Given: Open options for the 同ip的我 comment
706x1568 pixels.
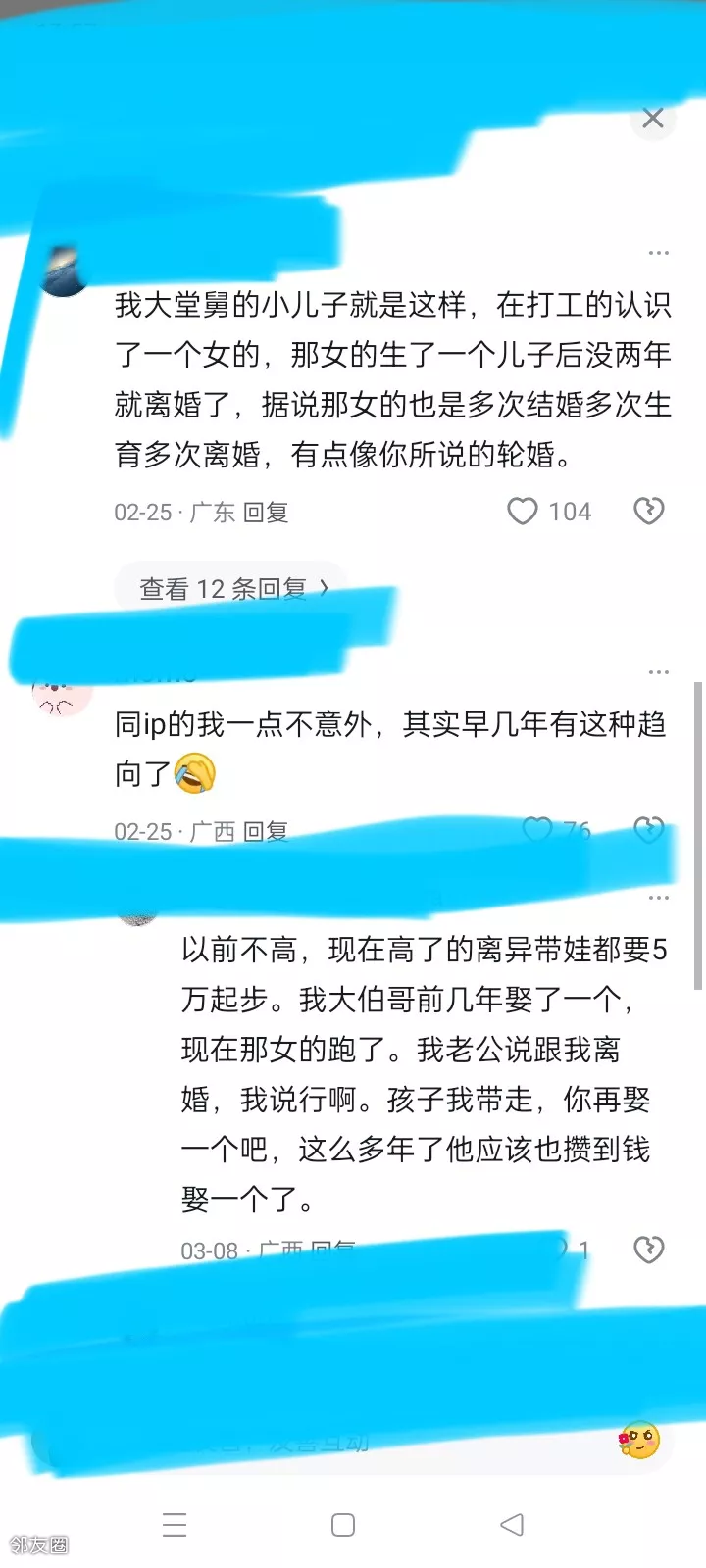Looking at the screenshot, I should pos(659,672).
